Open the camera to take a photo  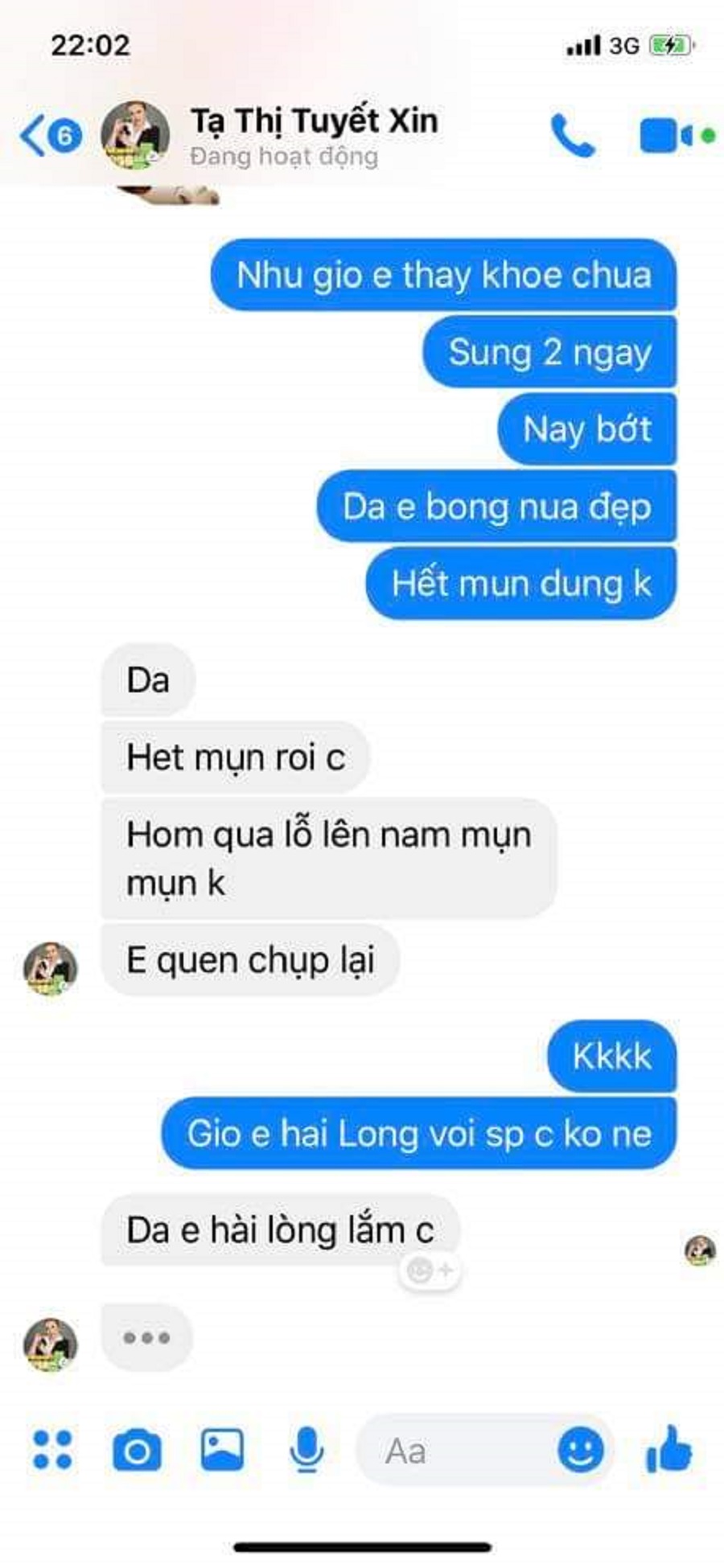[137, 1450]
